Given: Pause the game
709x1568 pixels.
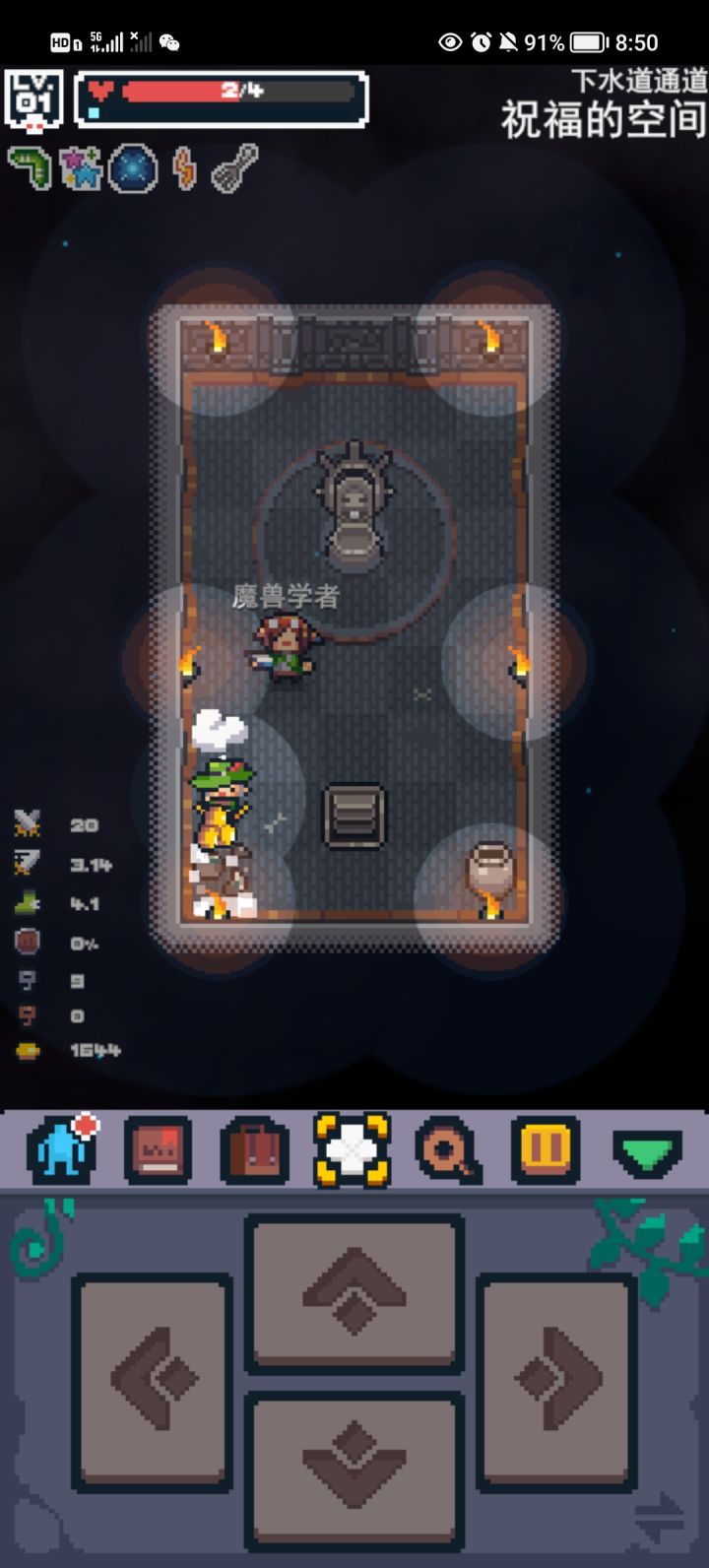Looking at the screenshot, I should pos(547,1149).
